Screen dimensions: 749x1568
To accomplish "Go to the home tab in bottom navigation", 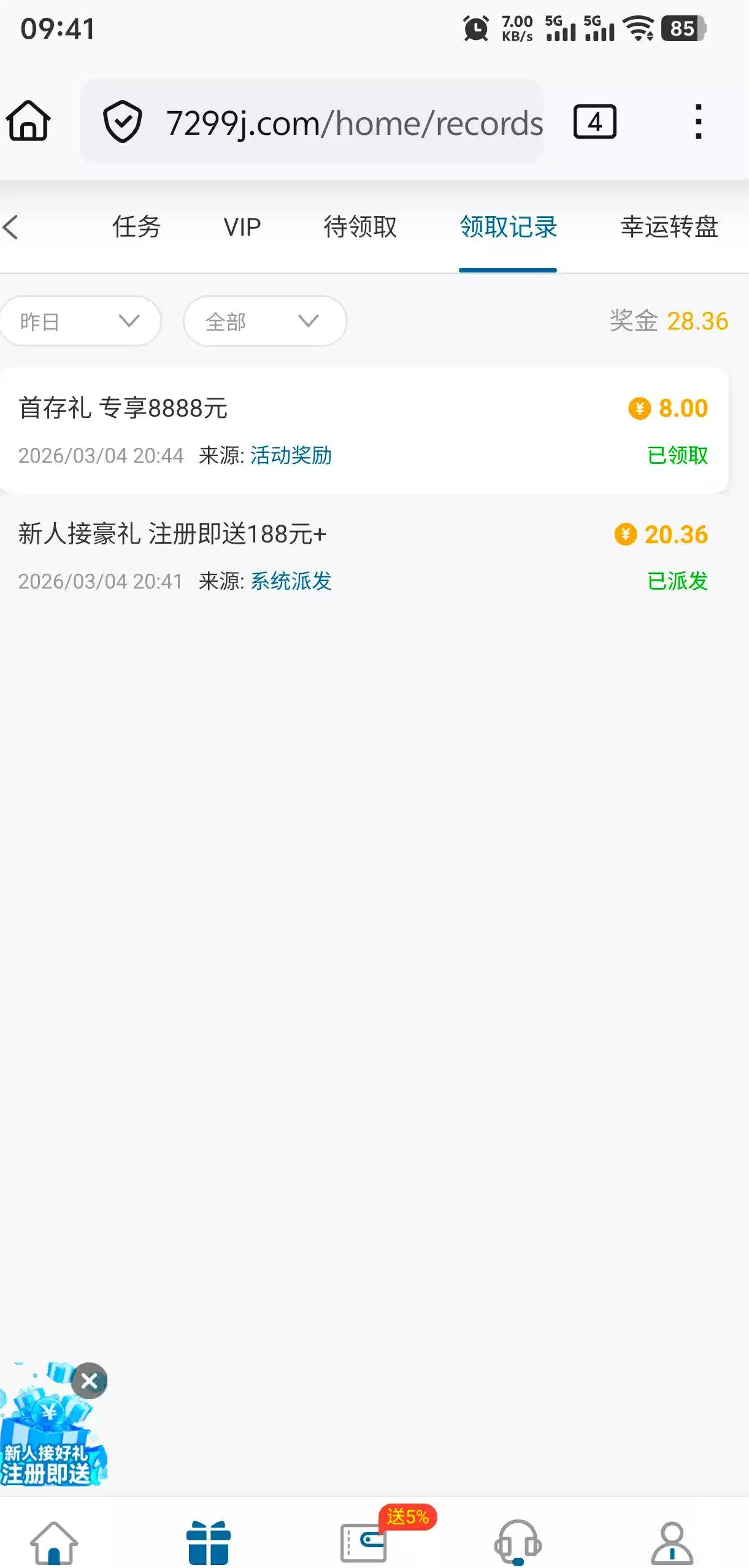I will coord(54,1542).
